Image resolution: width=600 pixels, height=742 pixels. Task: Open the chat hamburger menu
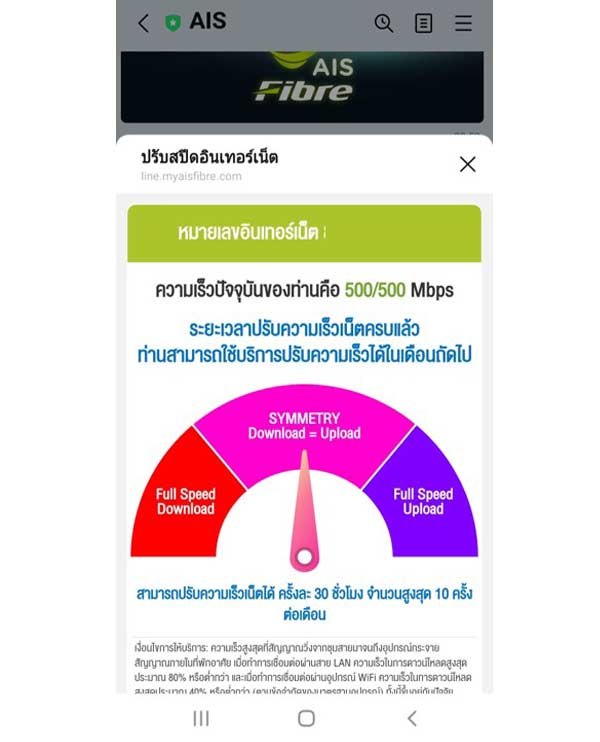463,23
